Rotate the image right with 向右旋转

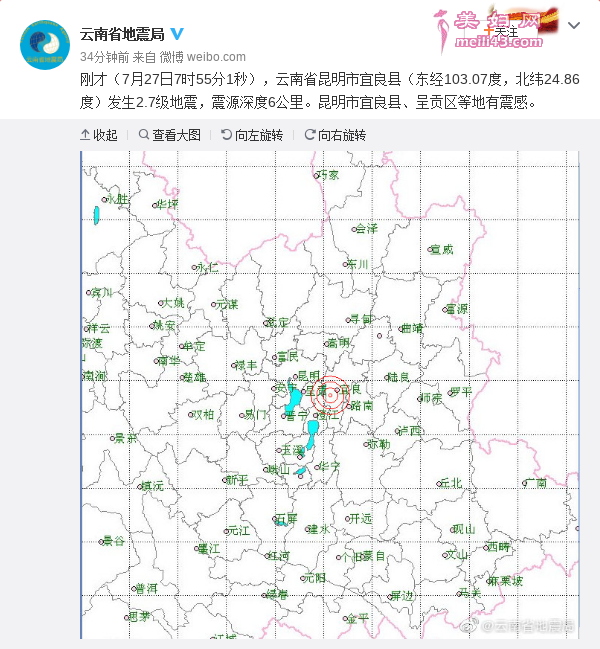click(x=335, y=135)
